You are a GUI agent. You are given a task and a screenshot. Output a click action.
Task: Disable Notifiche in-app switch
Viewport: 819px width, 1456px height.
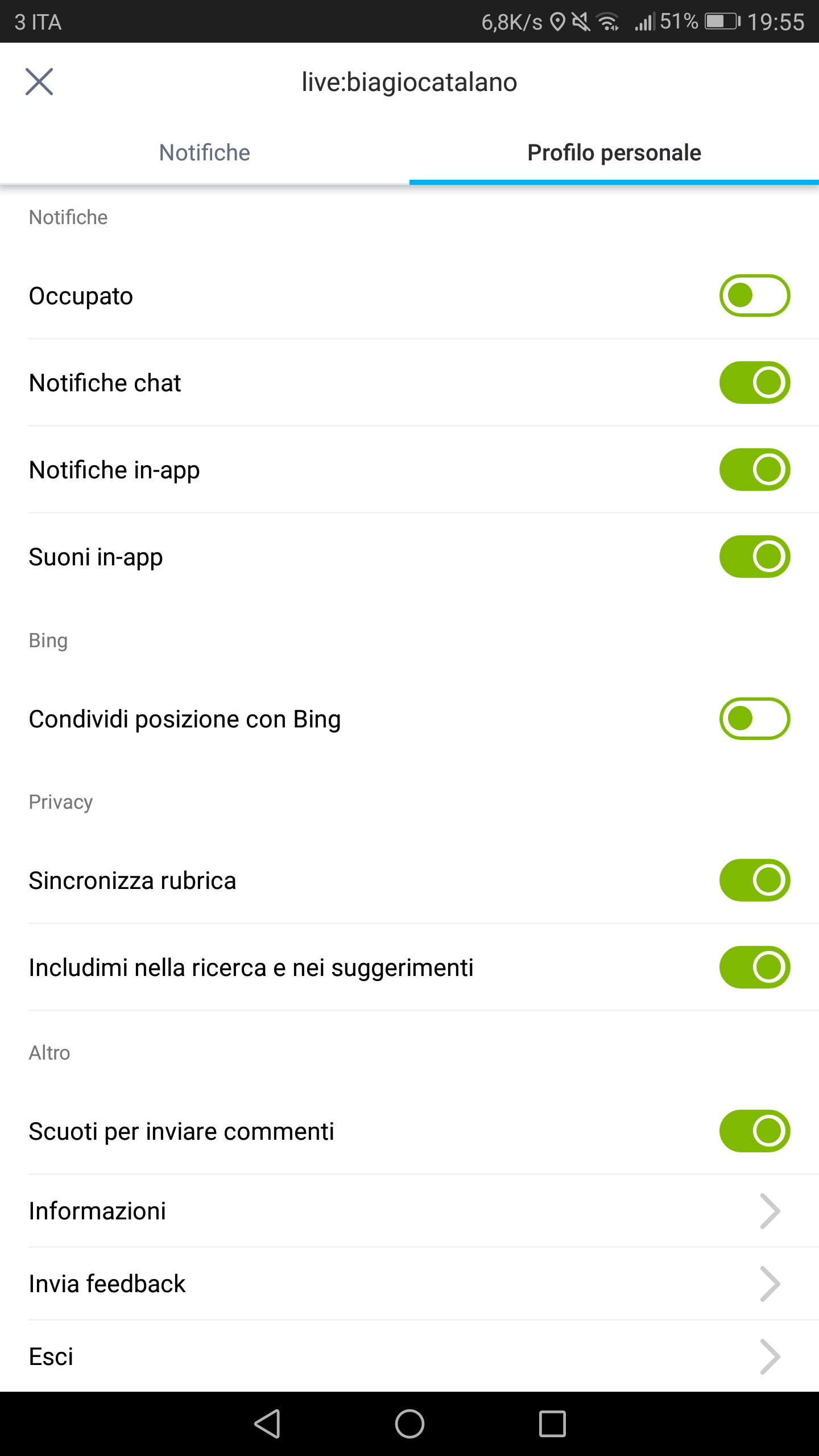click(755, 470)
